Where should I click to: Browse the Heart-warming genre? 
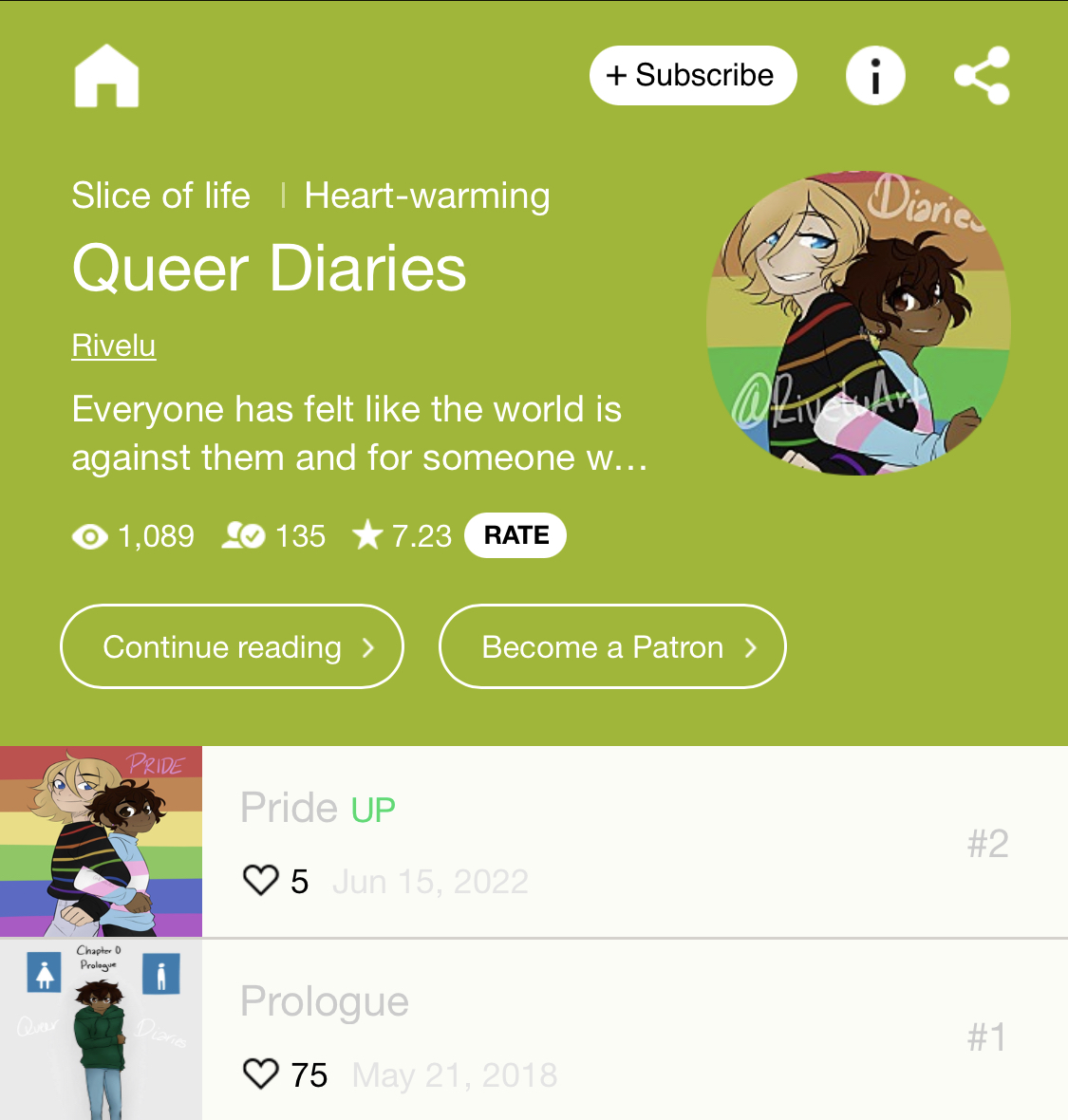coord(426,196)
